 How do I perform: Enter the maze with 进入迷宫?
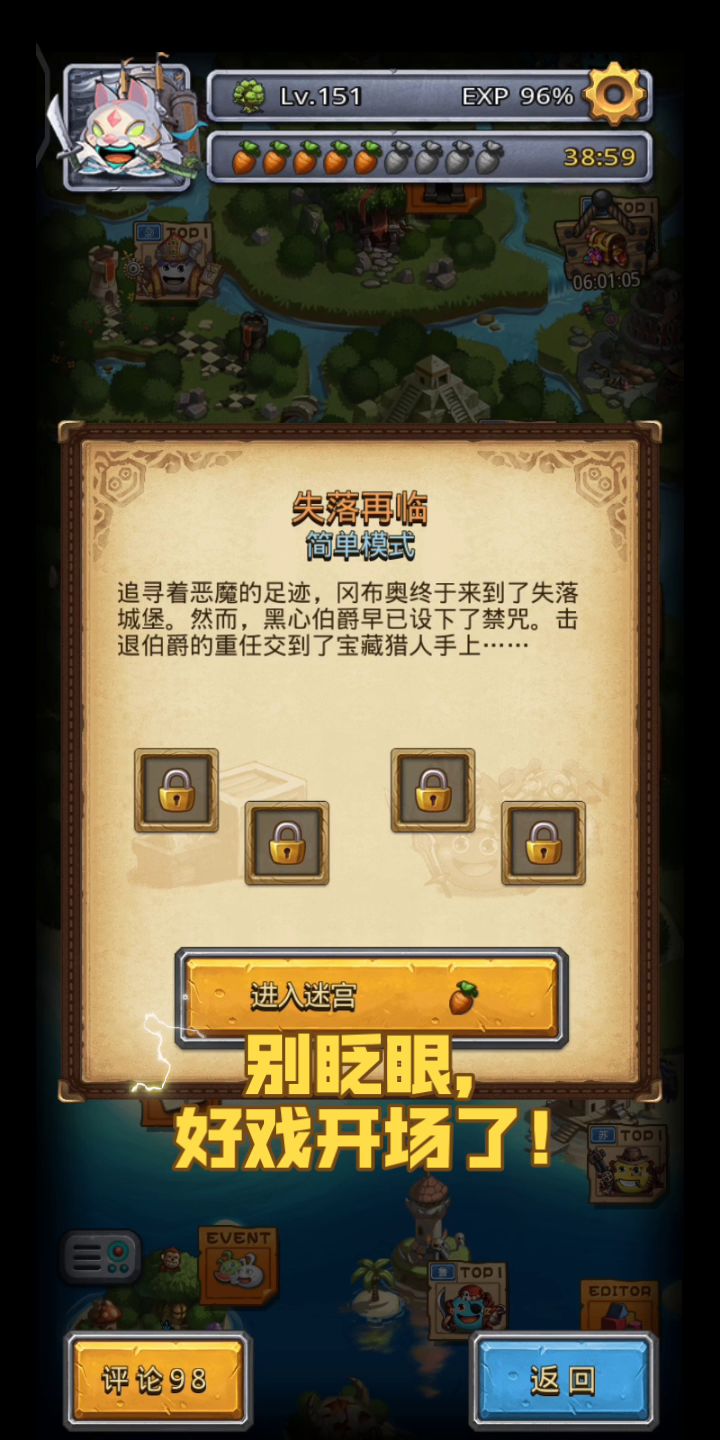[371, 997]
